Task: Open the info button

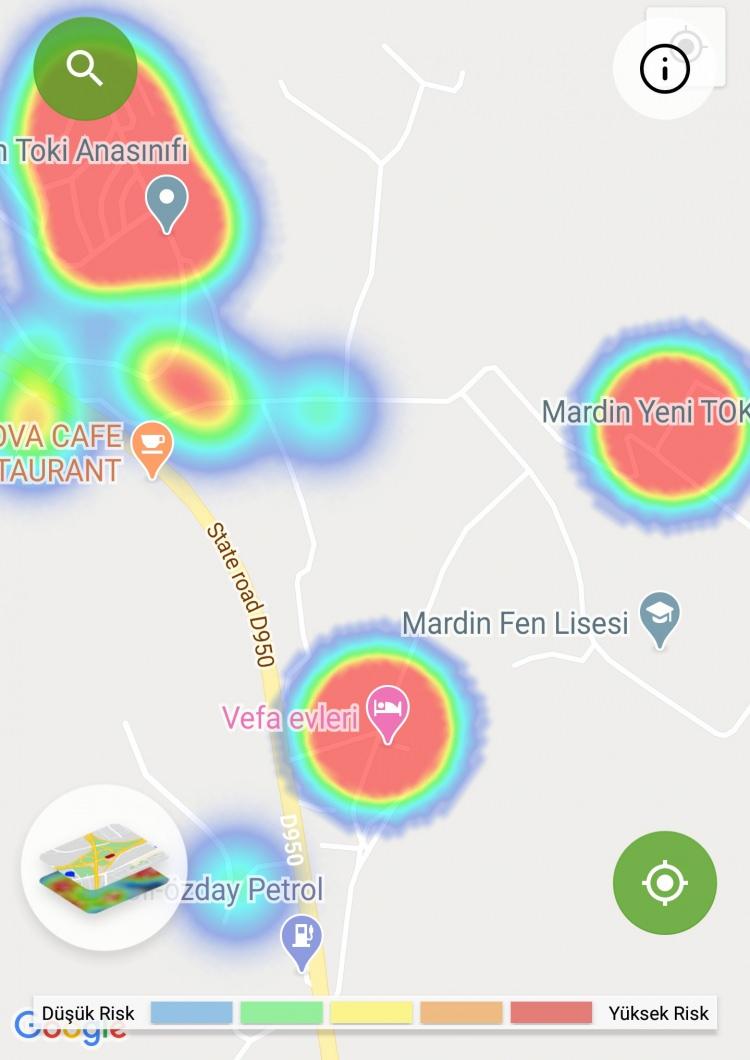Action: point(665,70)
